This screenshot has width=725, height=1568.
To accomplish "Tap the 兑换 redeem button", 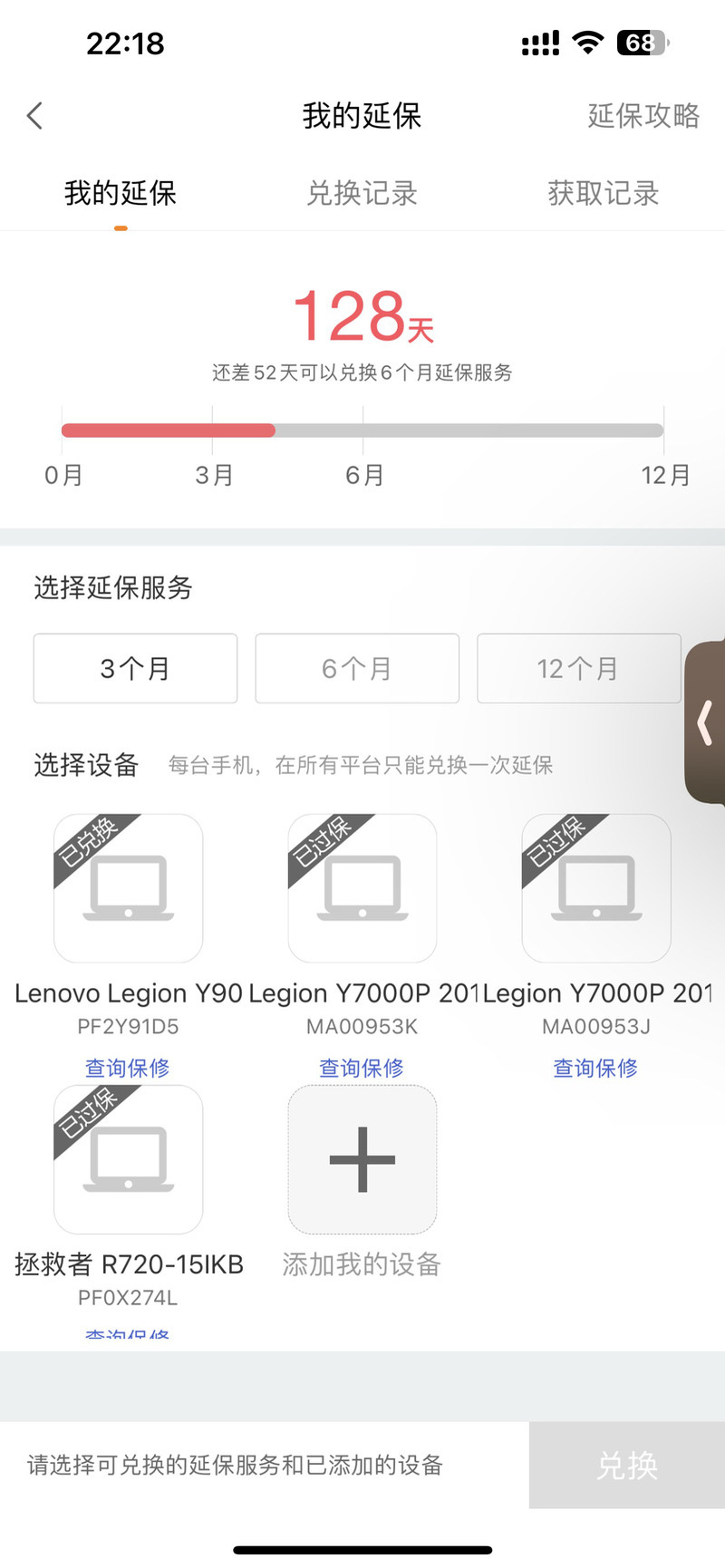I will (627, 1465).
